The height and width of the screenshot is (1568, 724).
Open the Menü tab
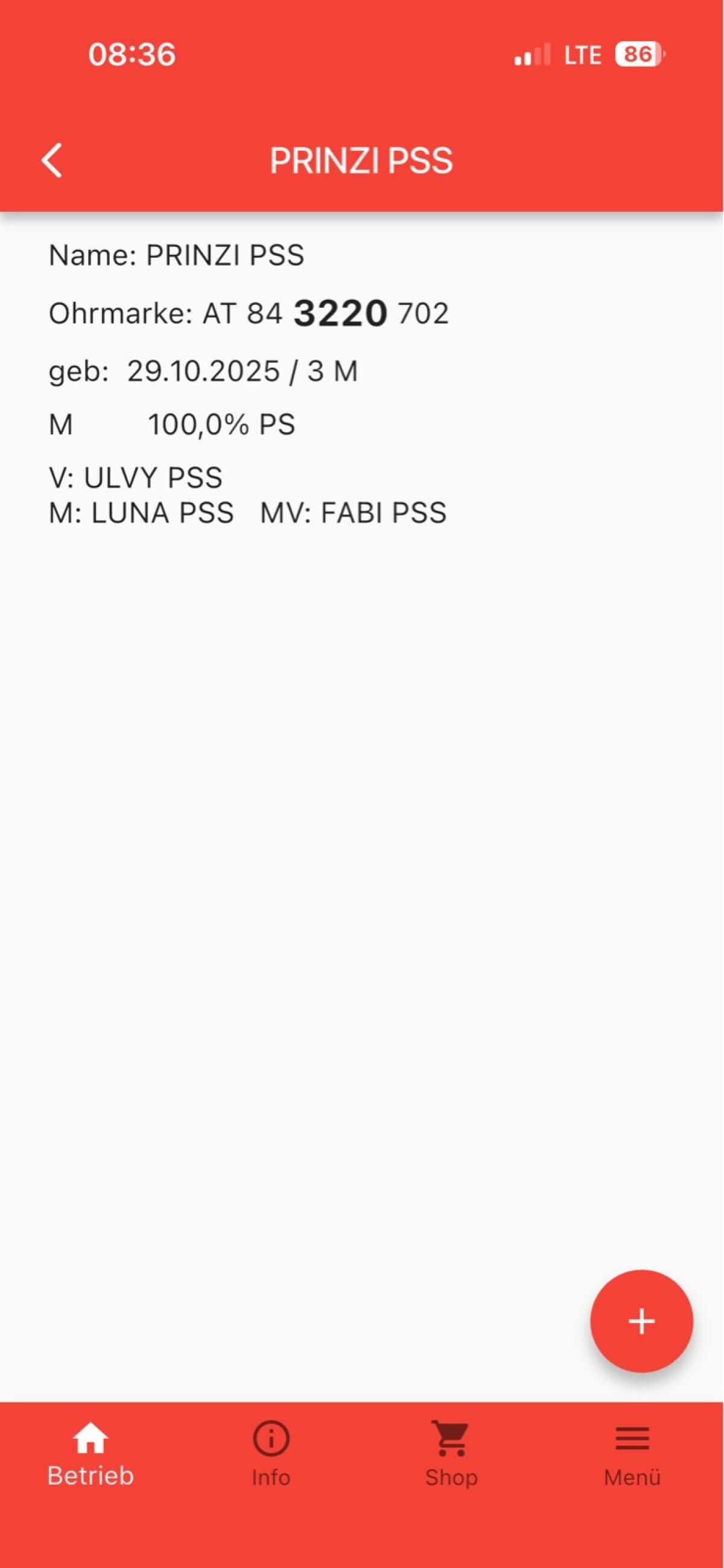[632, 1455]
